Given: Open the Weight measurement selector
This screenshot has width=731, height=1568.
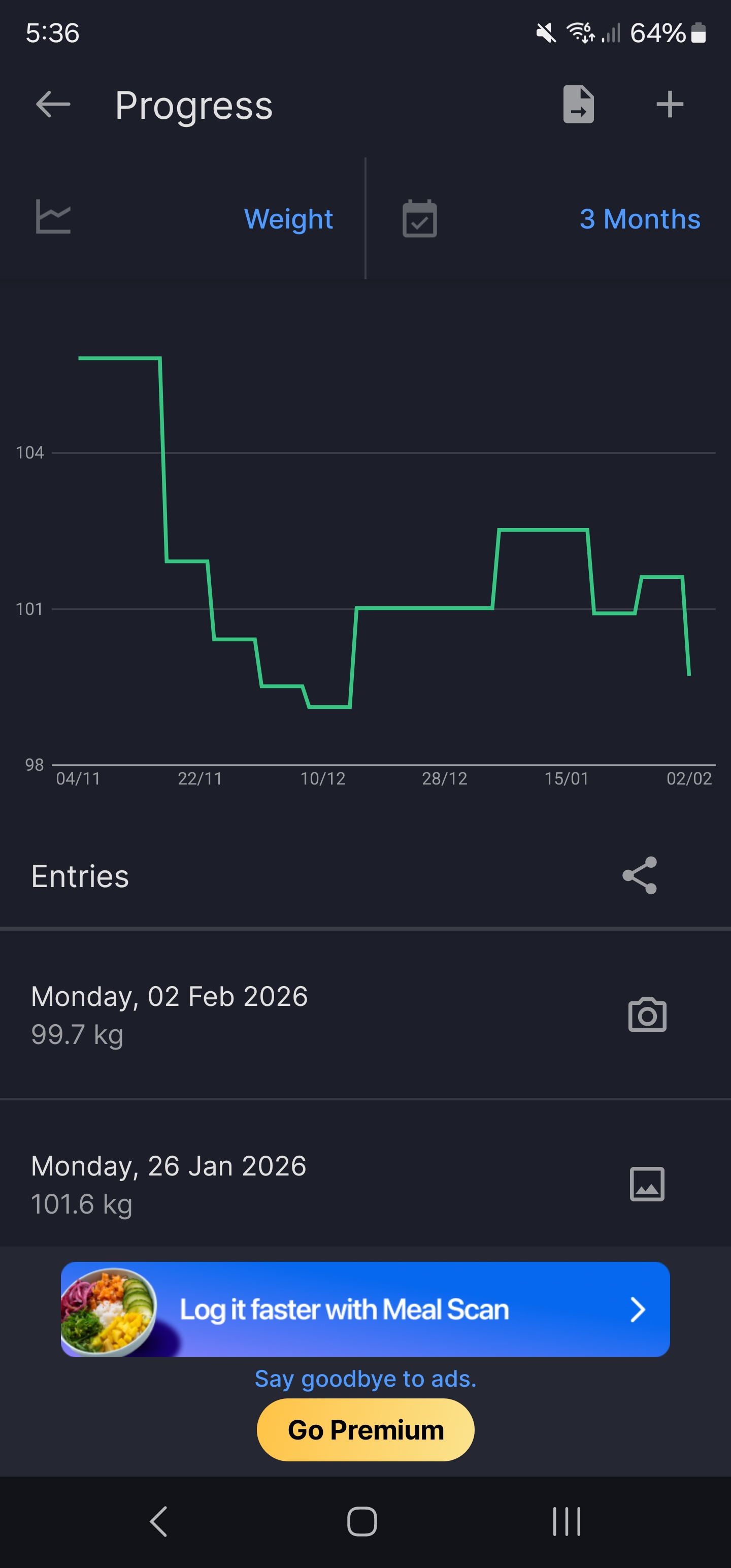Looking at the screenshot, I should [x=183, y=218].
